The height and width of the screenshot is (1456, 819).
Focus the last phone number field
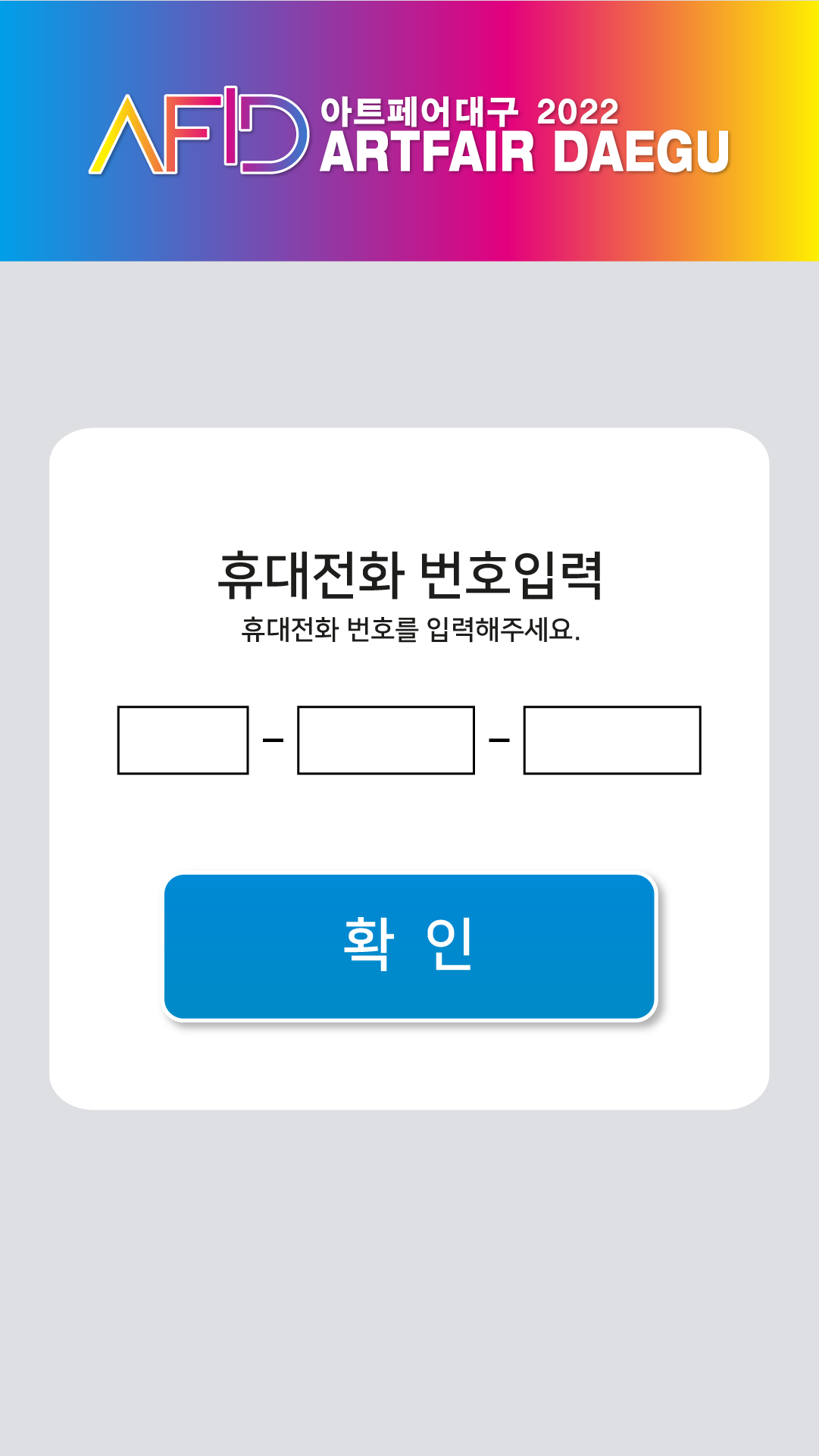click(612, 741)
